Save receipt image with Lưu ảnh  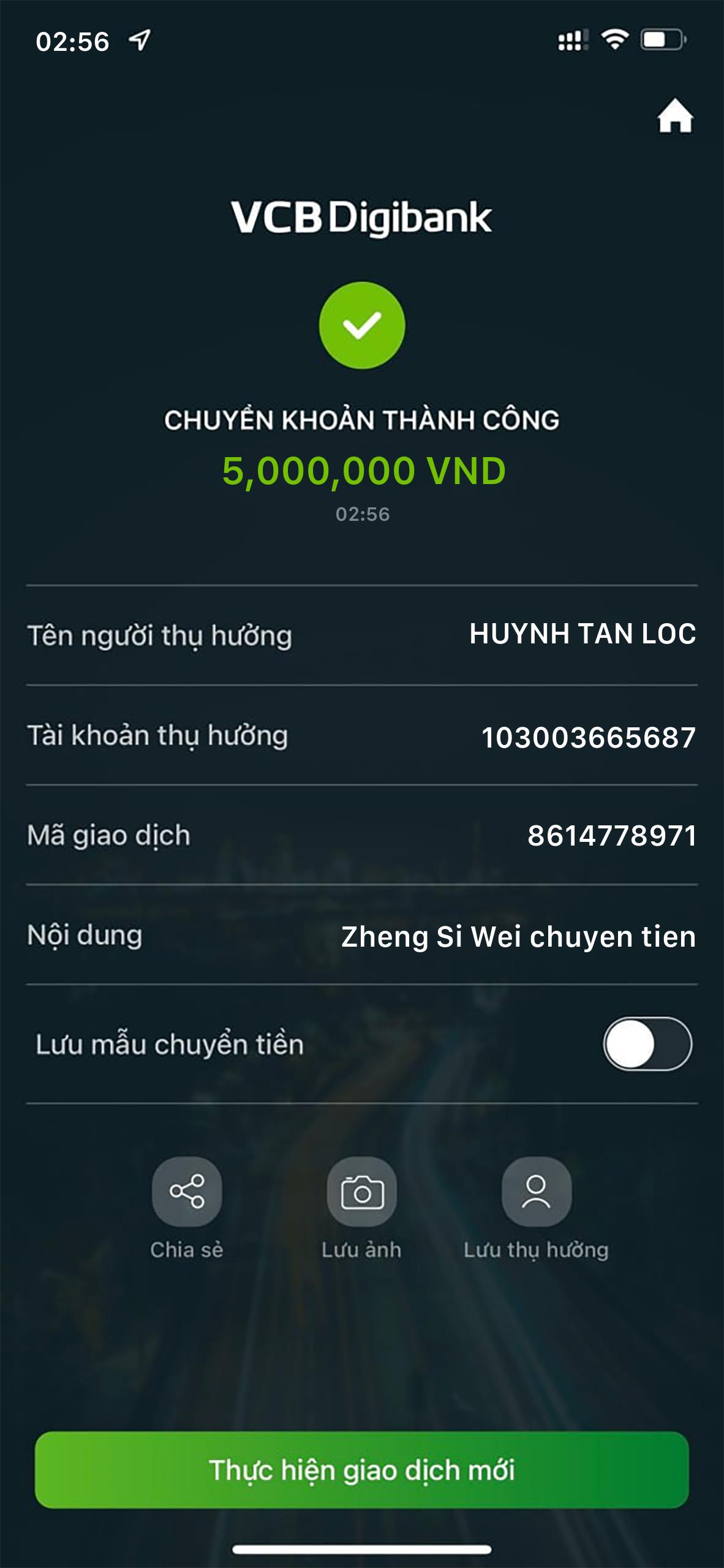coord(361,1192)
